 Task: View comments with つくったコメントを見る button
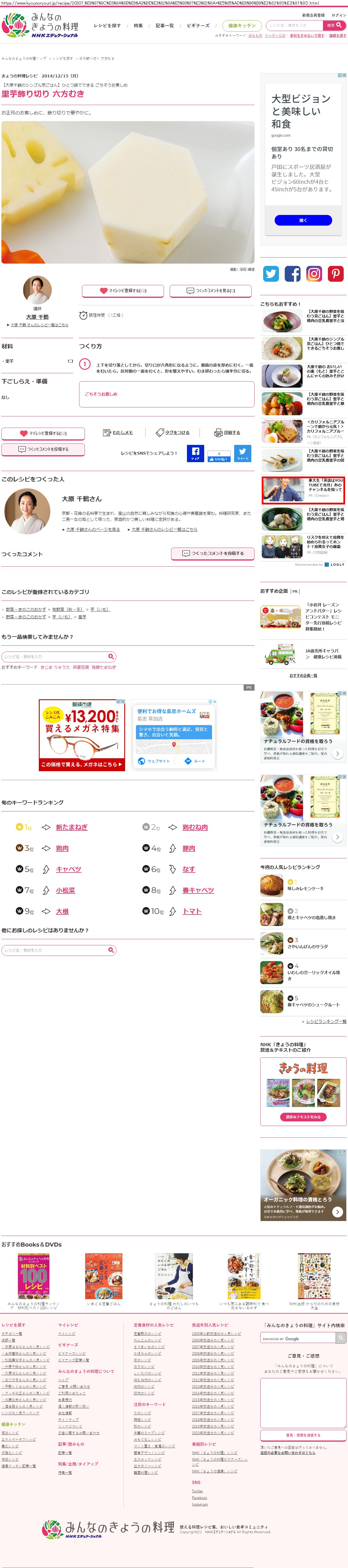211,291
